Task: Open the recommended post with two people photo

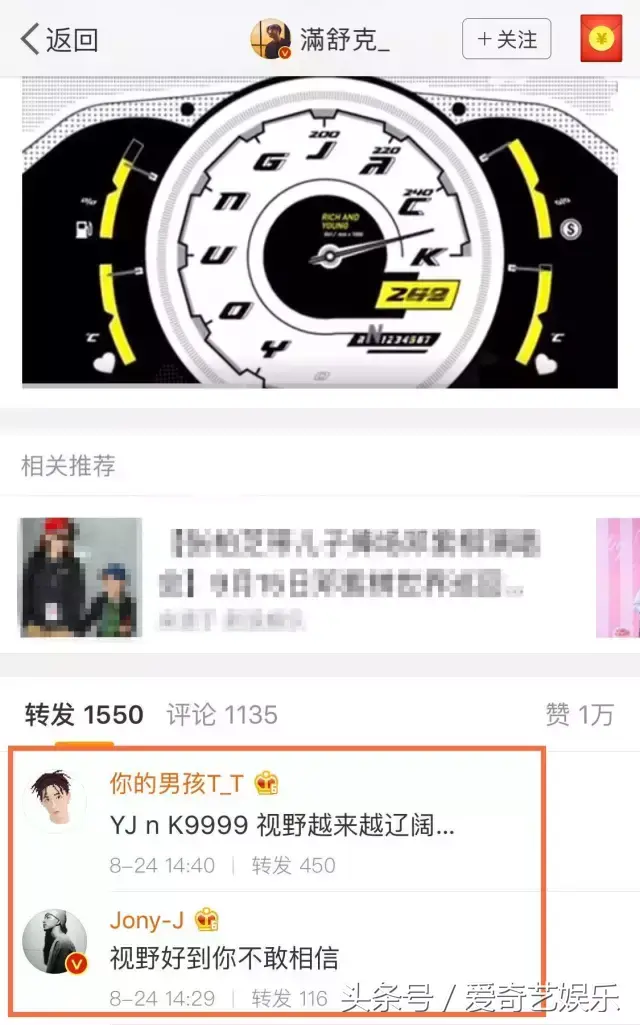Action: [x=81, y=577]
